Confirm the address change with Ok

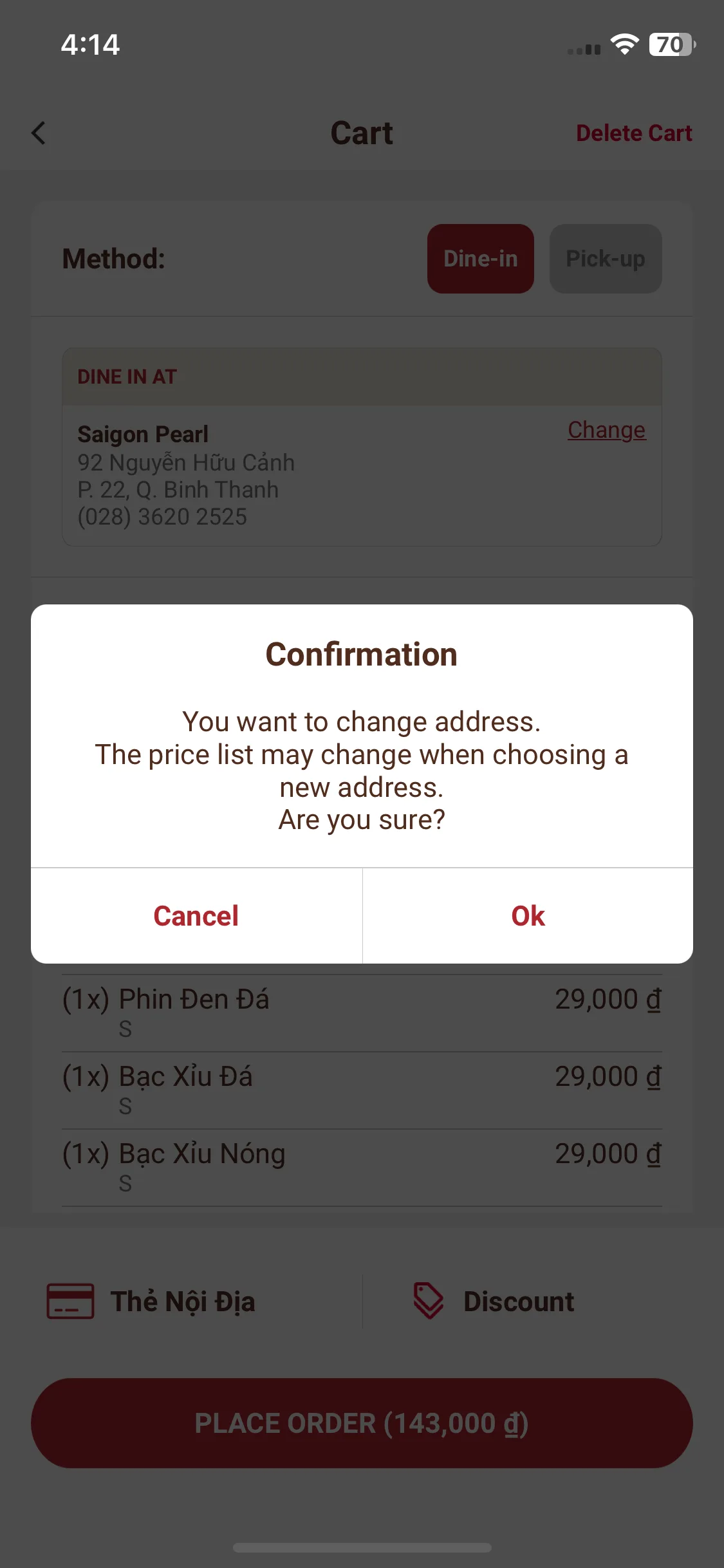(x=528, y=916)
